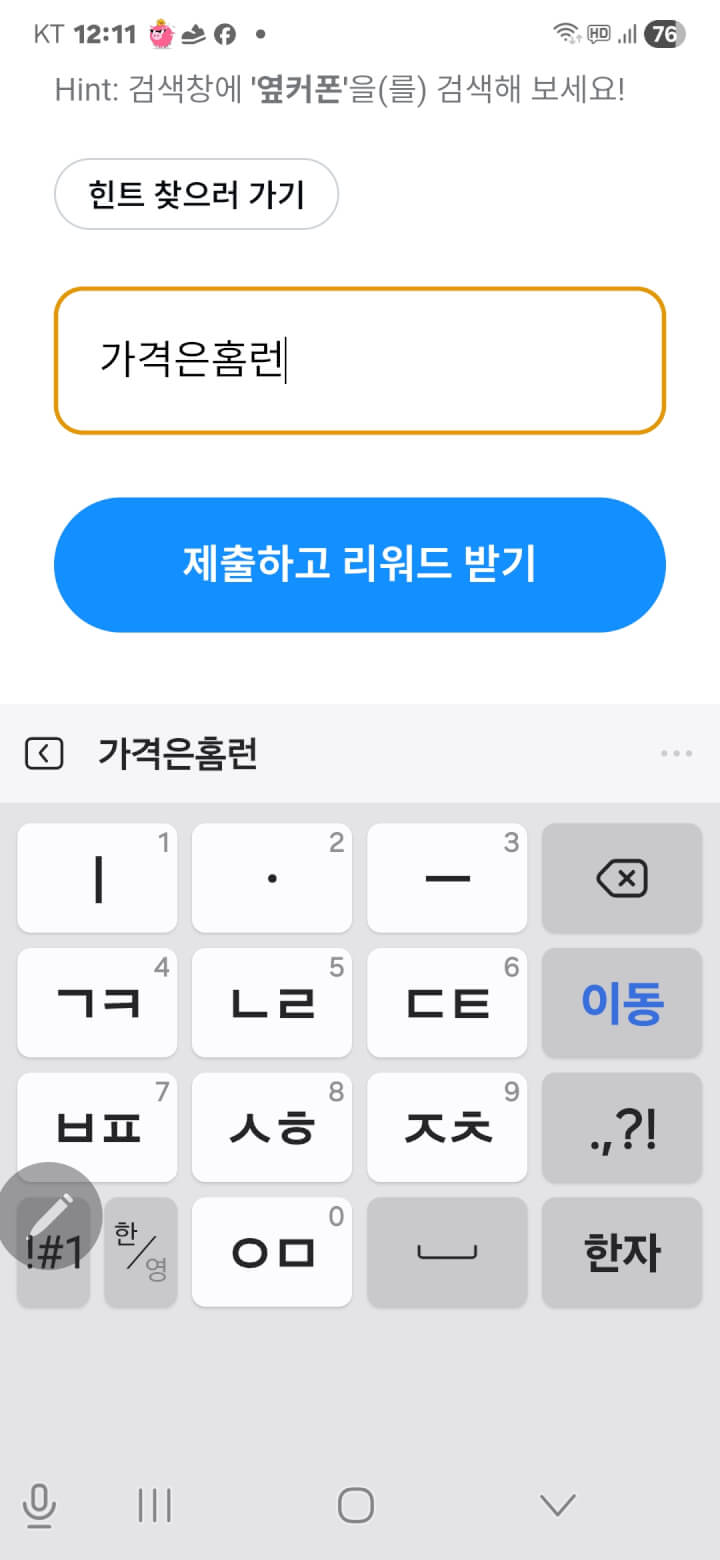Delete a character with the backspace key
This screenshot has width=720, height=1560.
tap(621, 879)
